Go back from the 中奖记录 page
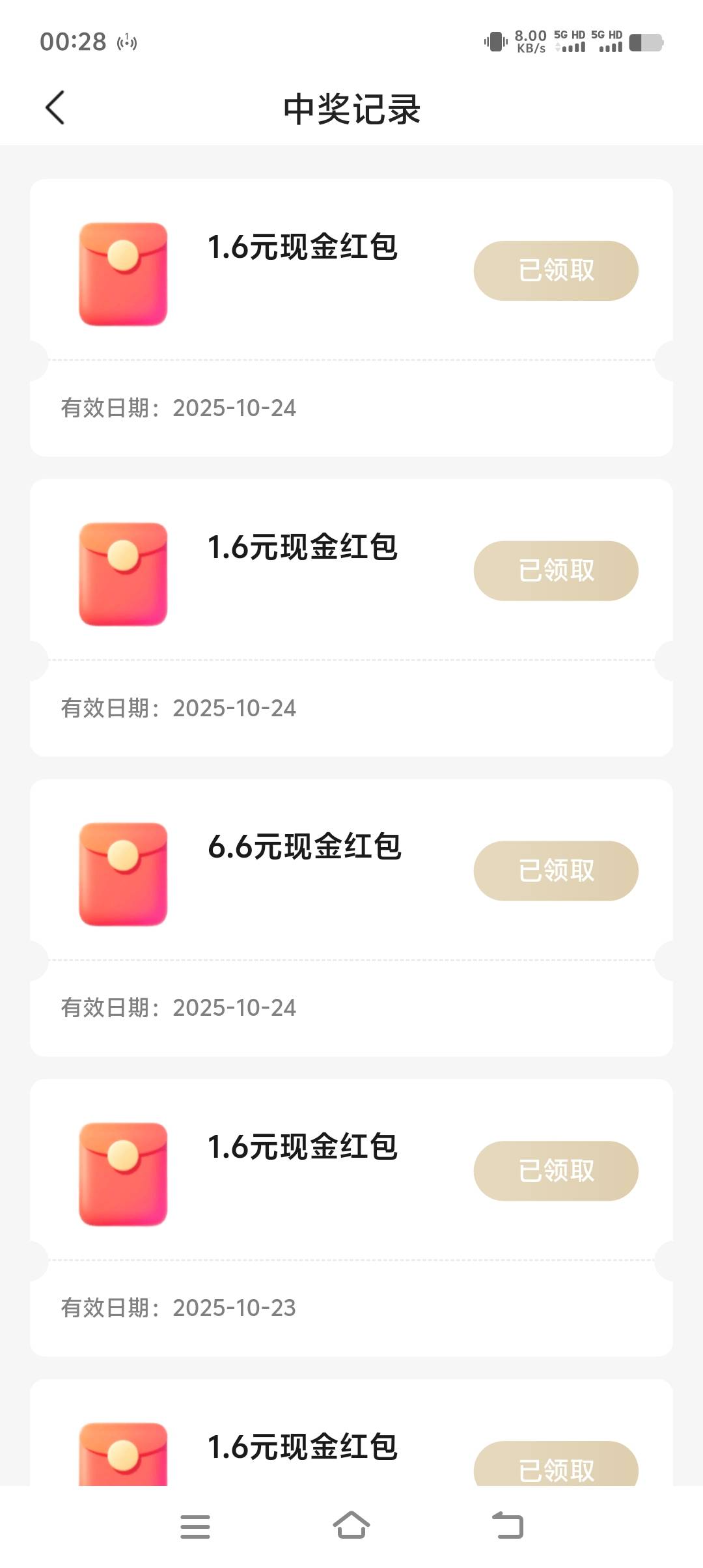 point(55,107)
